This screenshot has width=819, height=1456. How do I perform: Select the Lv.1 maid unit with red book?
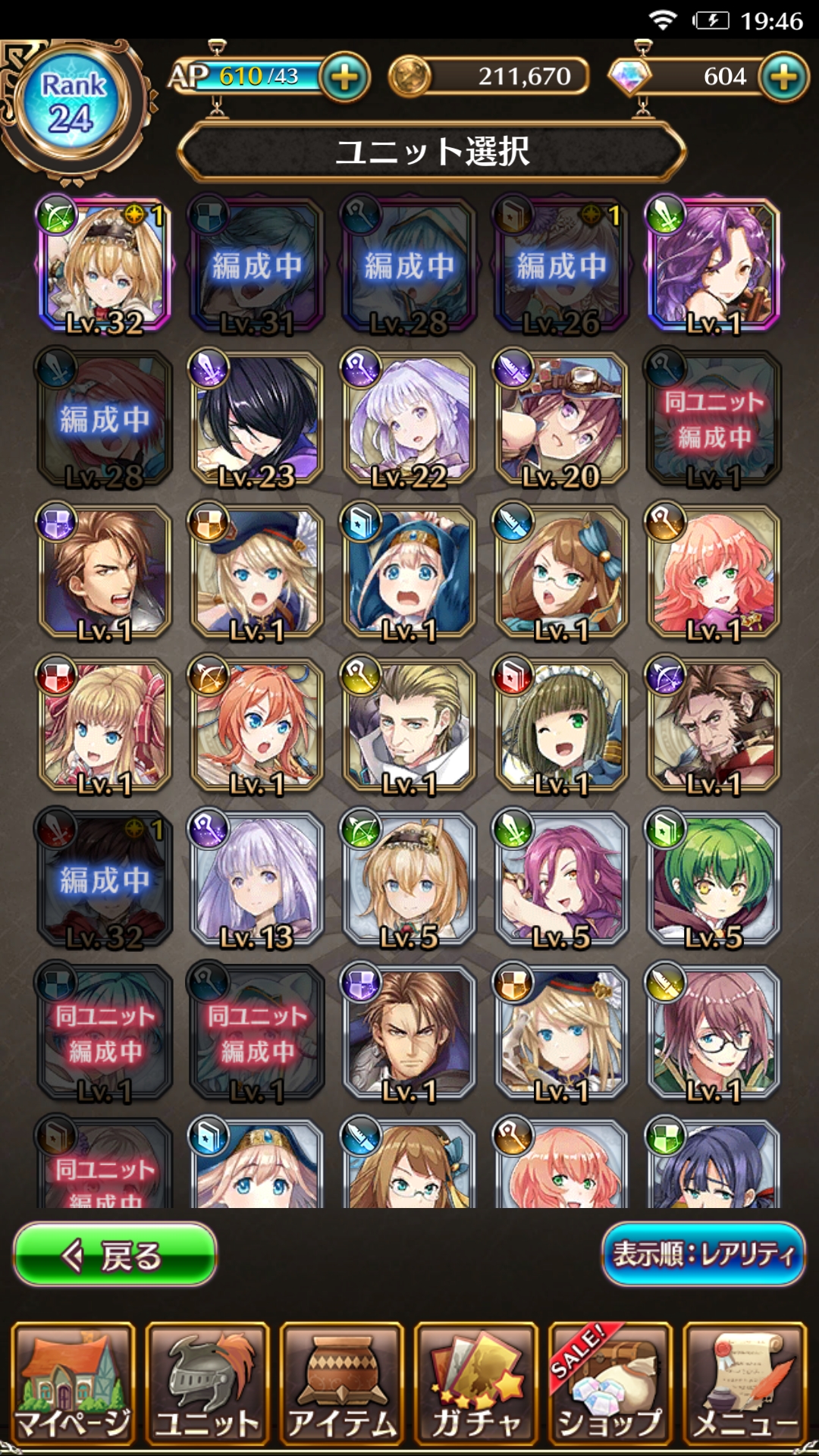click(561, 726)
